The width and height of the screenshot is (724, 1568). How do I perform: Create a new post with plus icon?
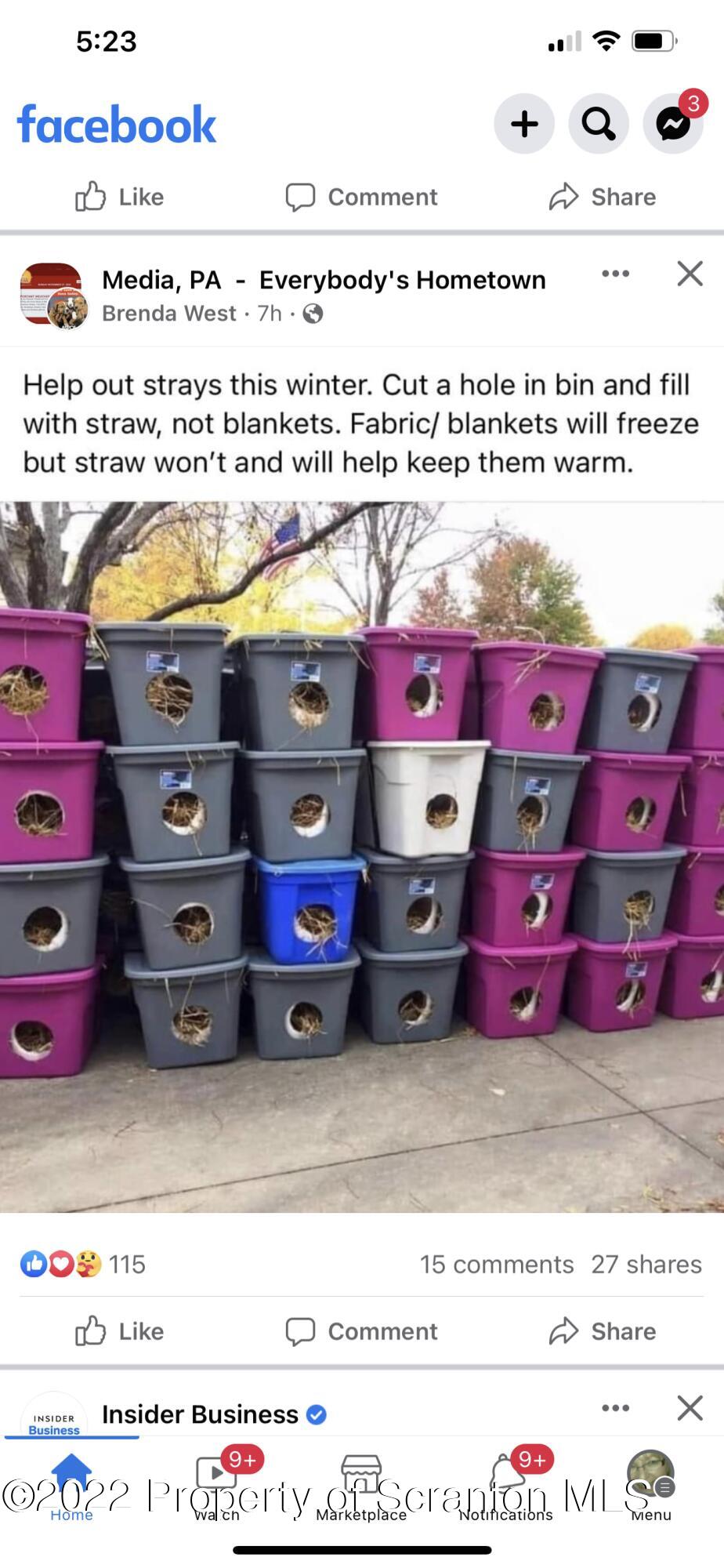pyautogui.click(x=524, y=124)
